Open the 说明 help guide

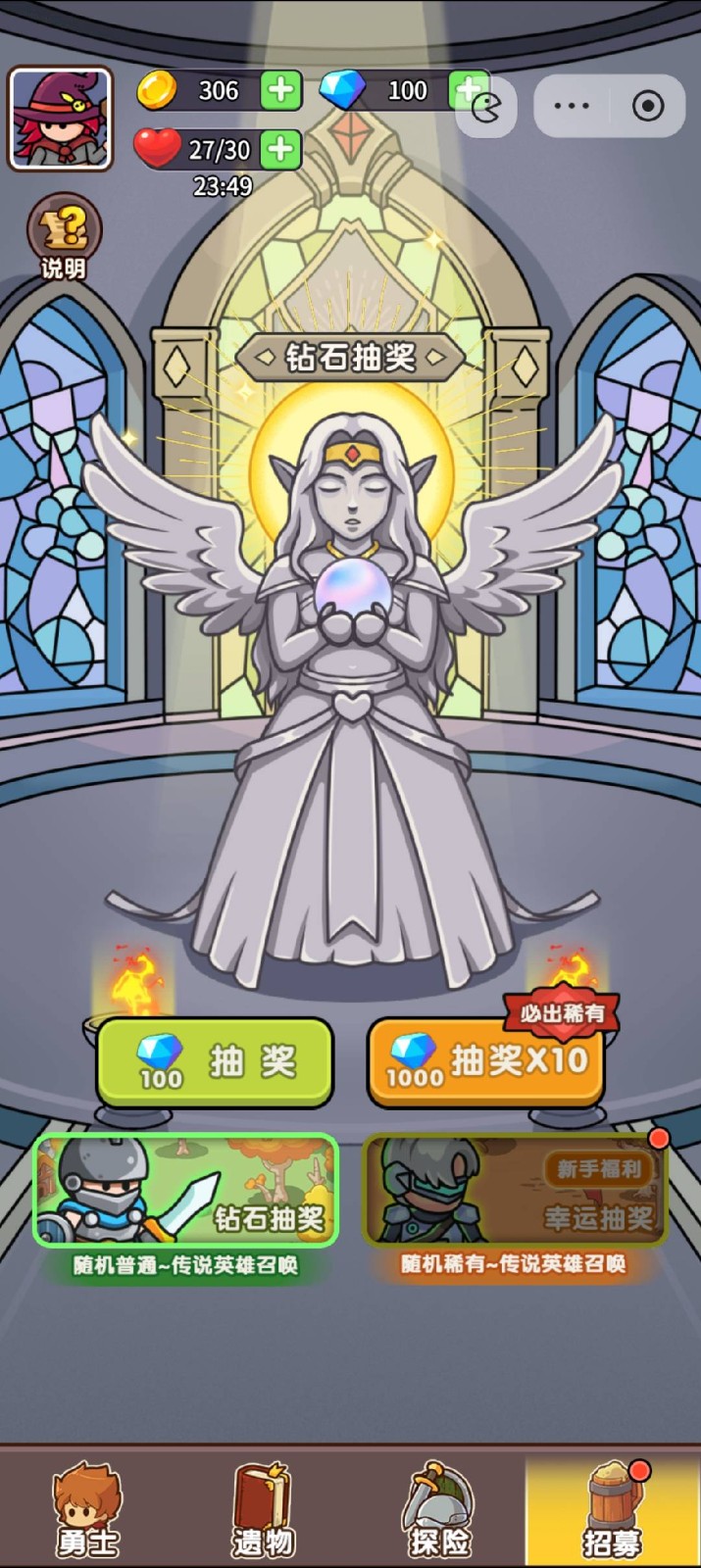pyautogui.click(x=64, y=236)
